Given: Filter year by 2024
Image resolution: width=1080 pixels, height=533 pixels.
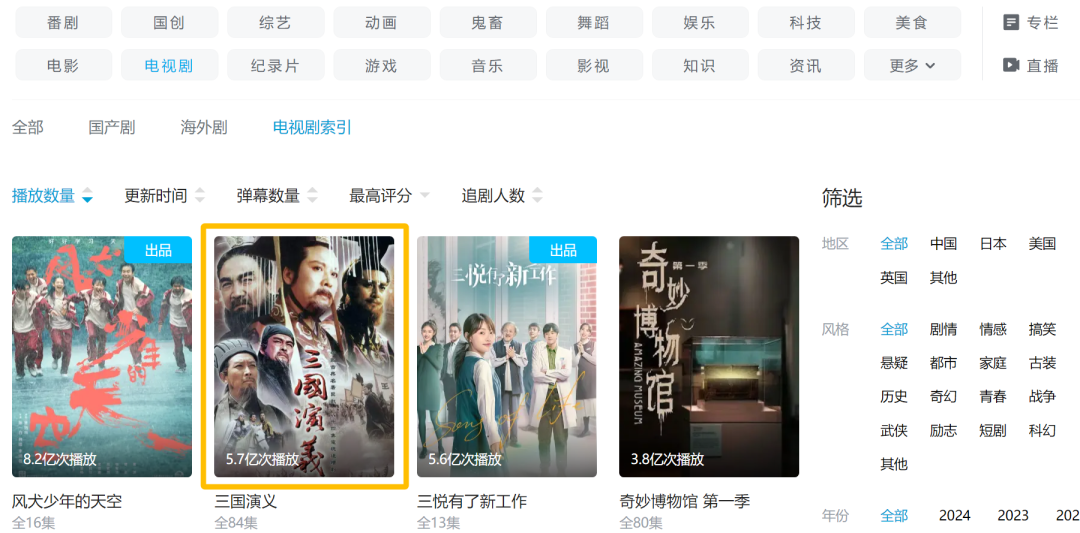Looking at the screenshot, I should [954, 515].
